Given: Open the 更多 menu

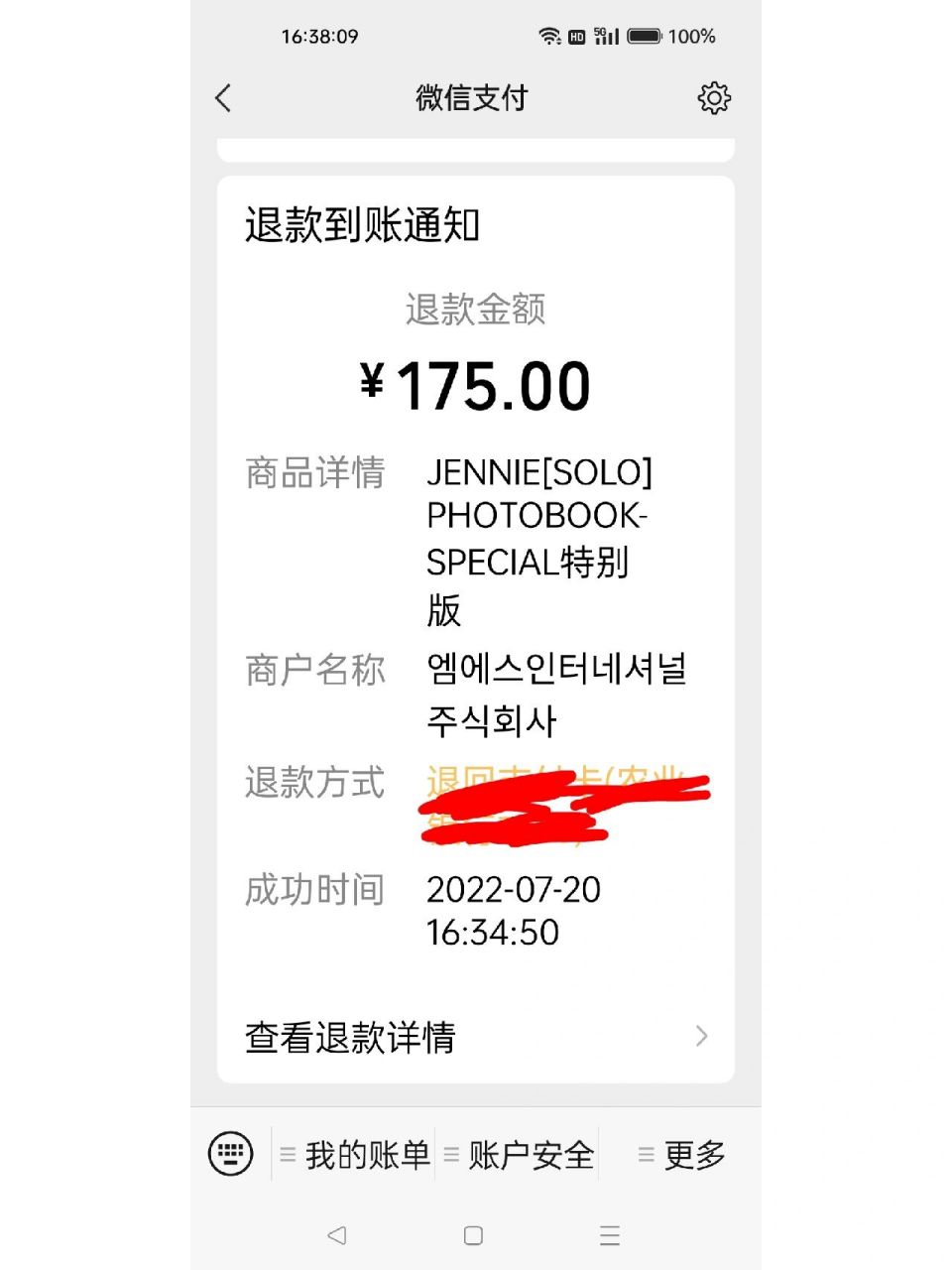Looking at the screenshot, I should pos(694,1154).
